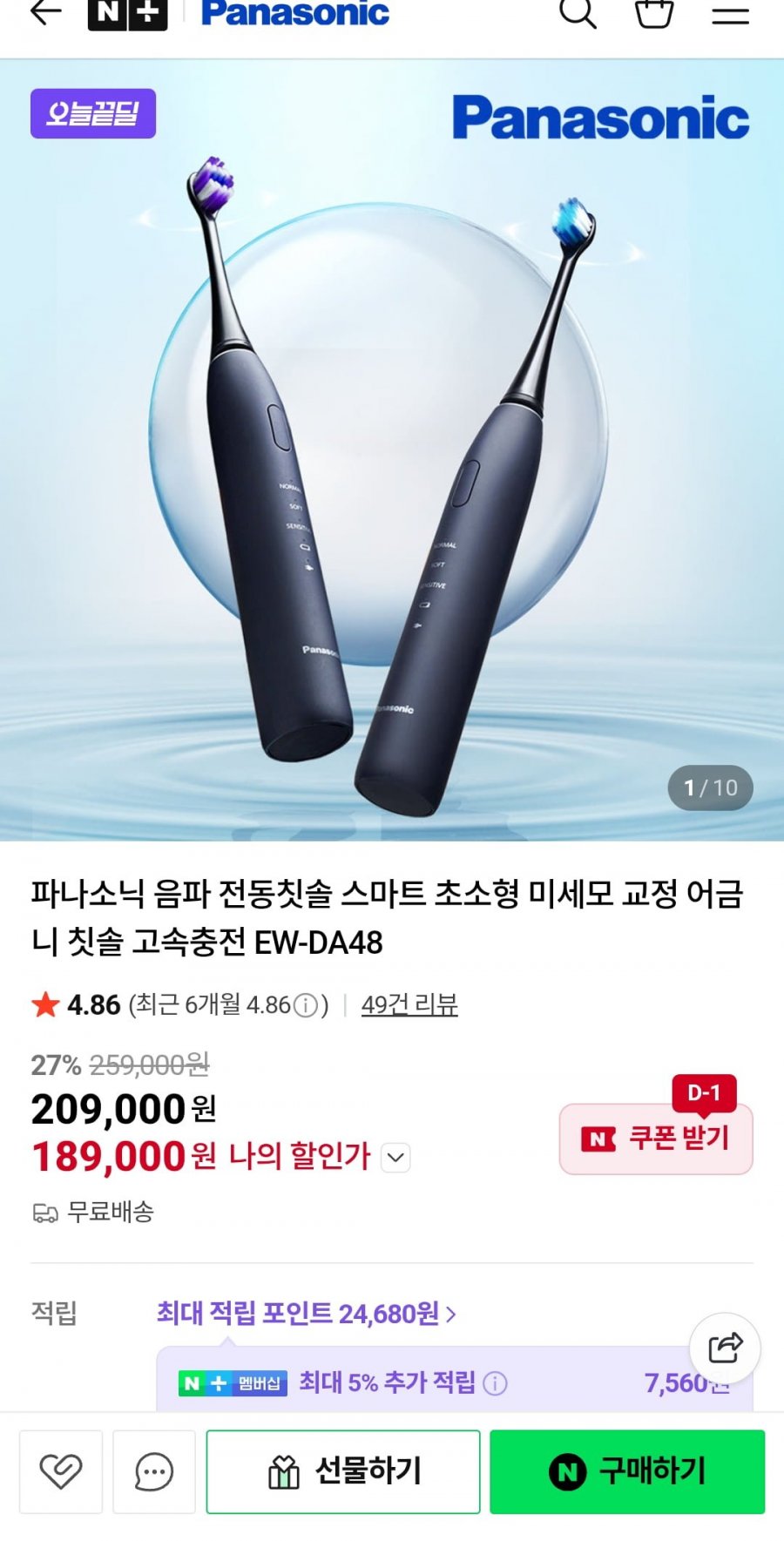
Task: Share this product
Action: 725,1348
